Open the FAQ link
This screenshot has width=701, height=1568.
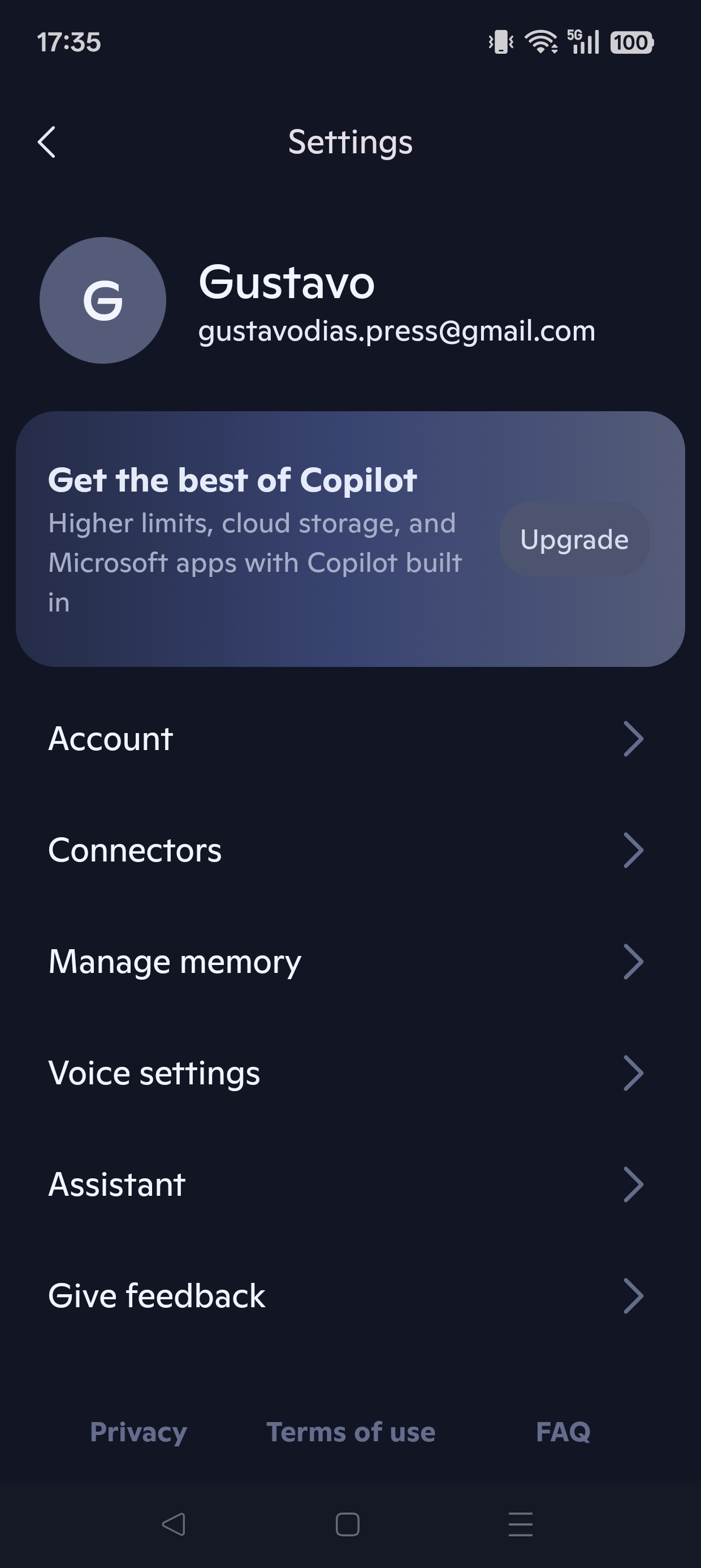563,1432
